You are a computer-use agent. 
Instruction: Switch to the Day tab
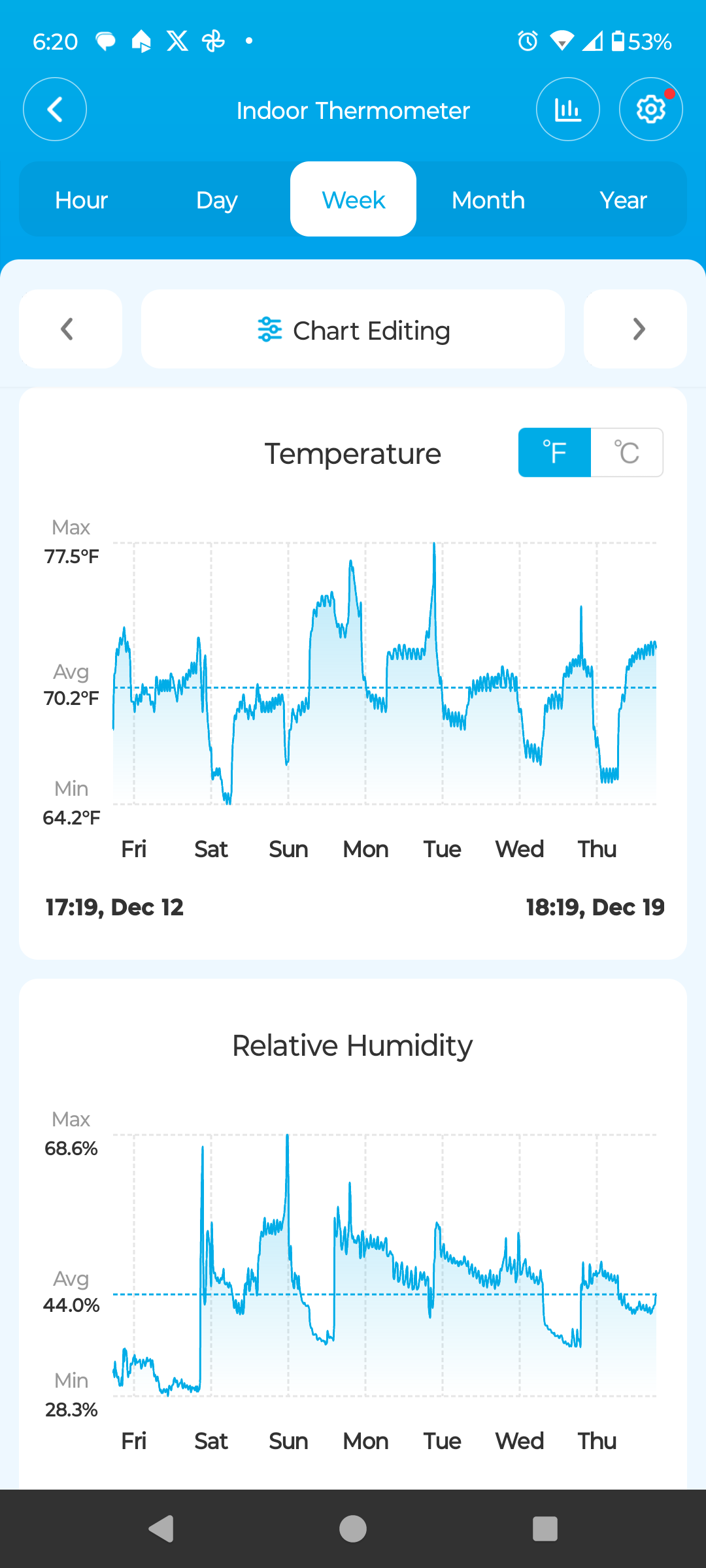(216, 200)
